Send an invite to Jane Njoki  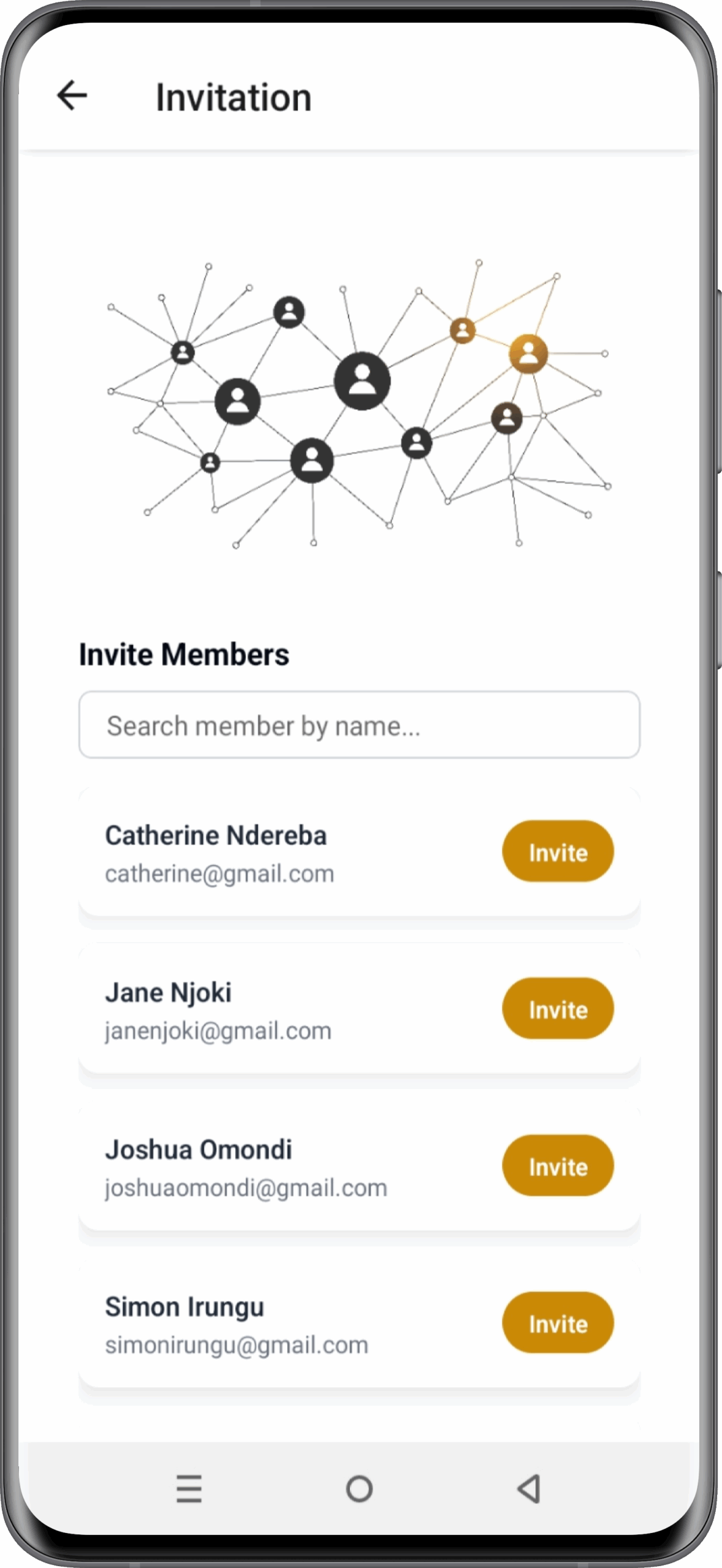(x=558, y=1008)
